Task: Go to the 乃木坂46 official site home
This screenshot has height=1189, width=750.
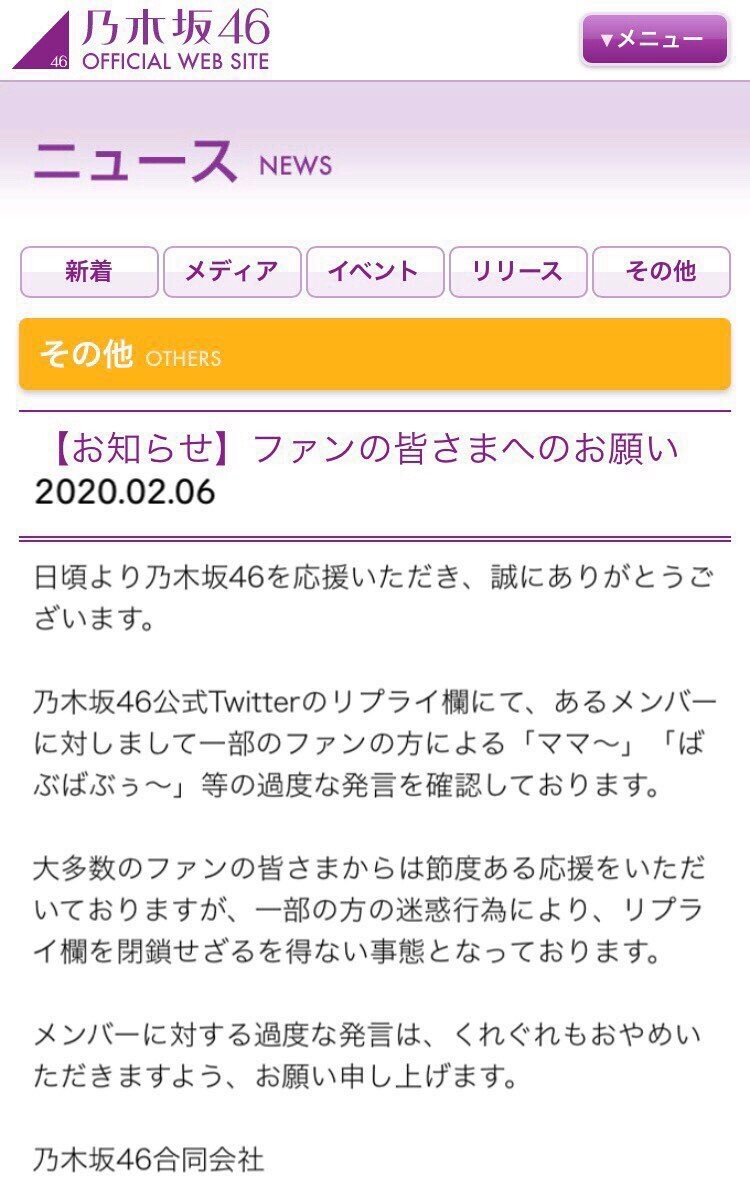Action: [x=142, y=40]
